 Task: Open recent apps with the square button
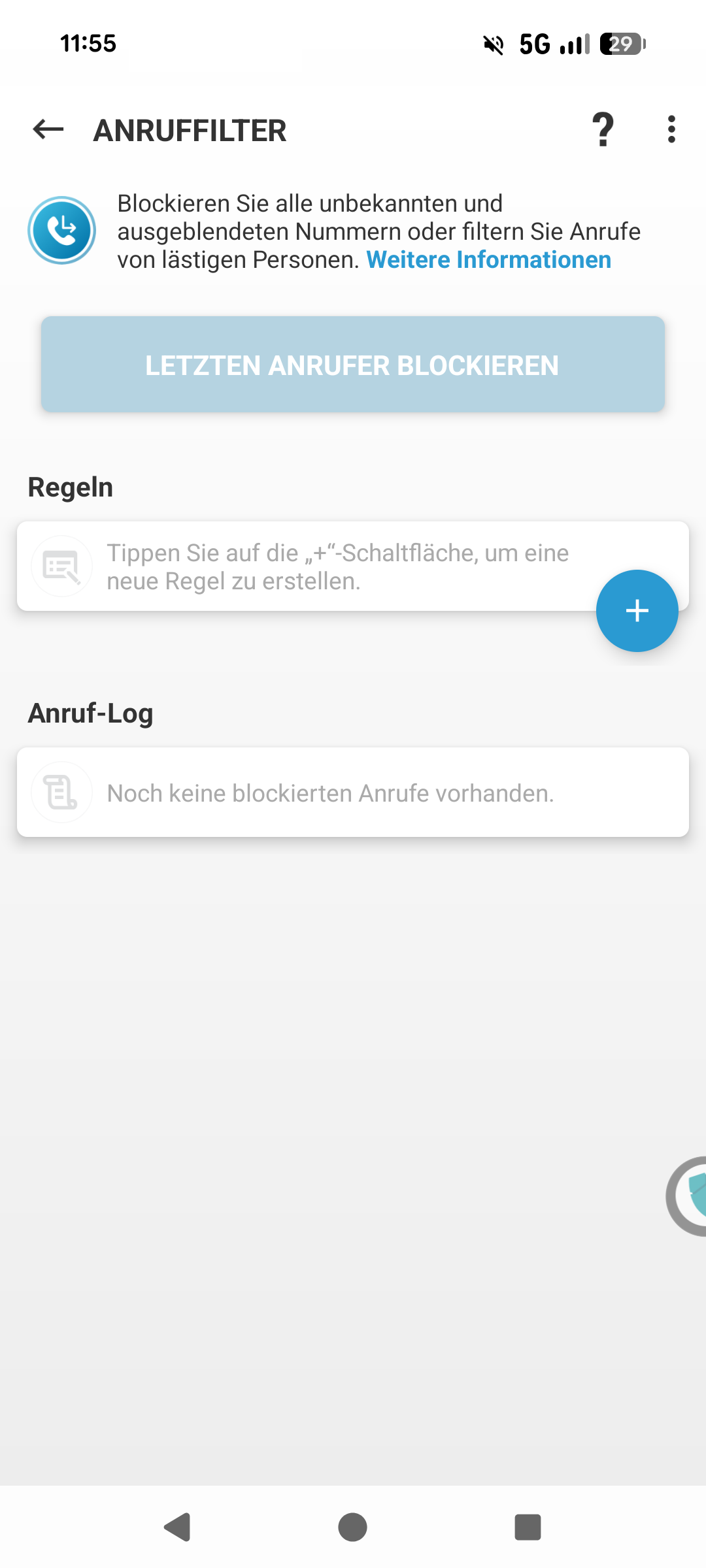(x=527, y=1526)
